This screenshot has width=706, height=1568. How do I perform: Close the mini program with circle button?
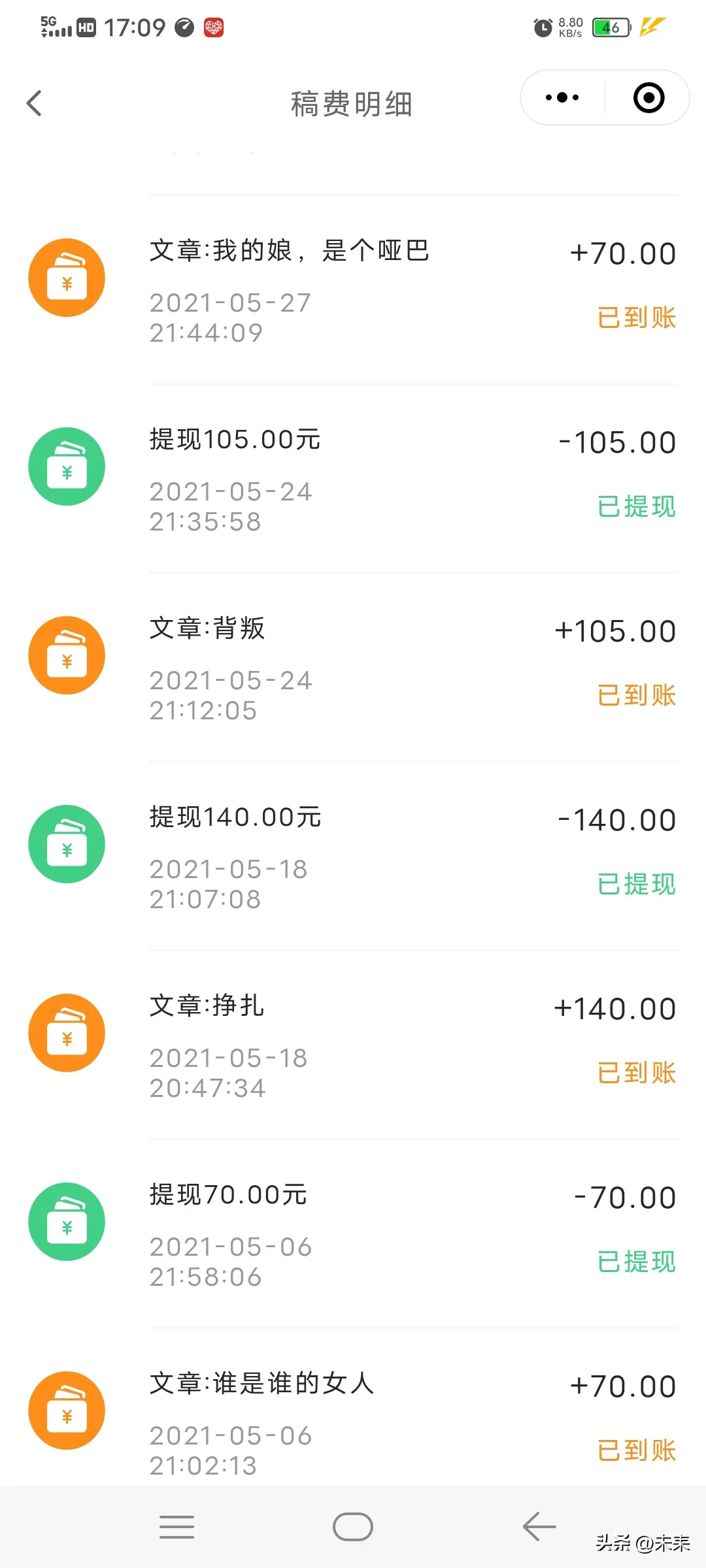click(x=648, y=98)
